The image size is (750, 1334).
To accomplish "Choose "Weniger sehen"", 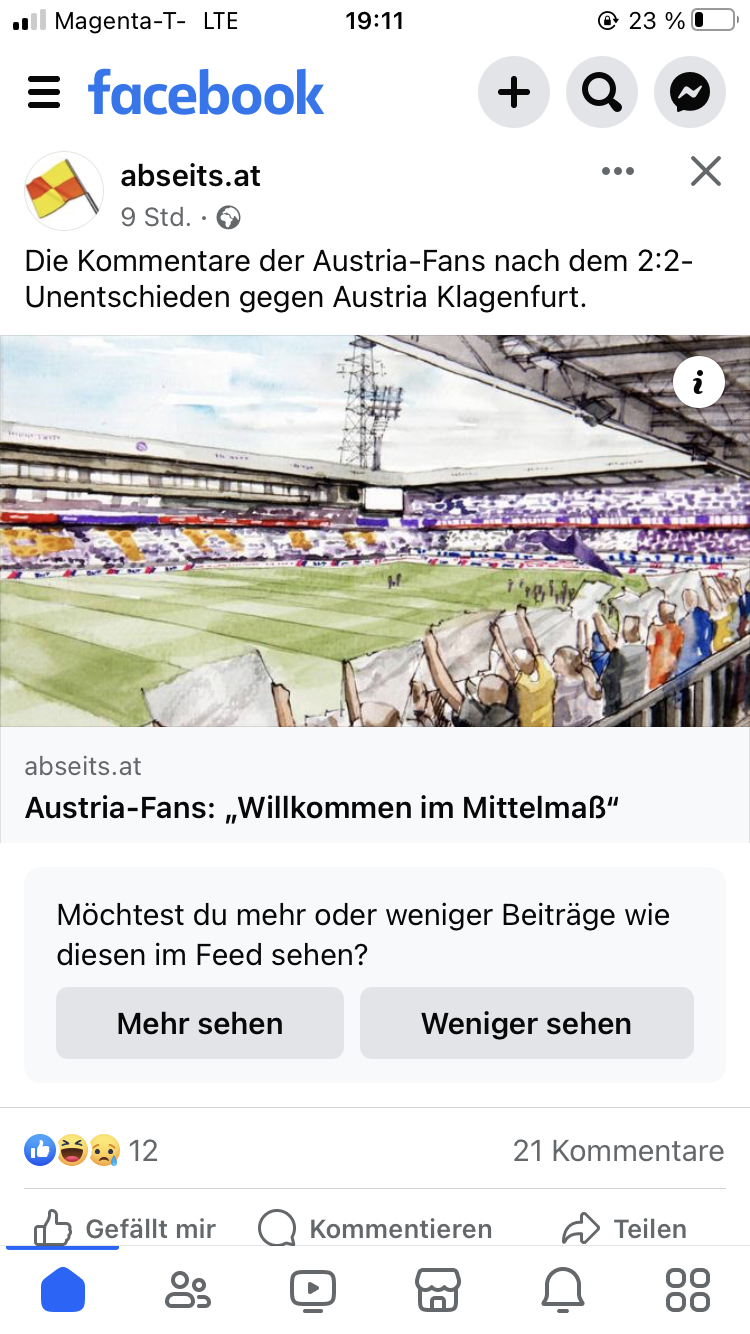I will point(526,1023).
